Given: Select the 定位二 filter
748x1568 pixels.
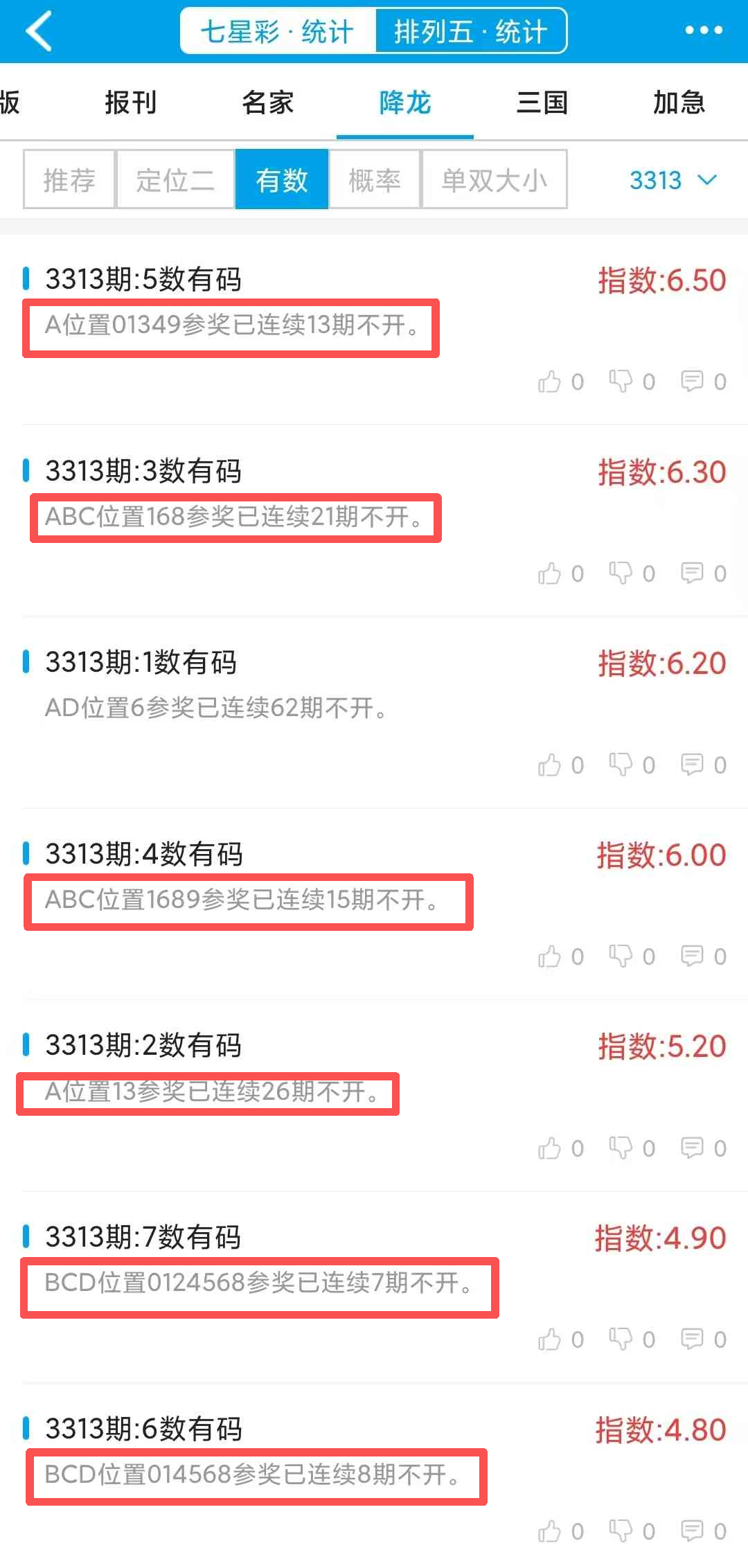Looking at the screenshot, I should pyautogui.click(x=175, y=179).
